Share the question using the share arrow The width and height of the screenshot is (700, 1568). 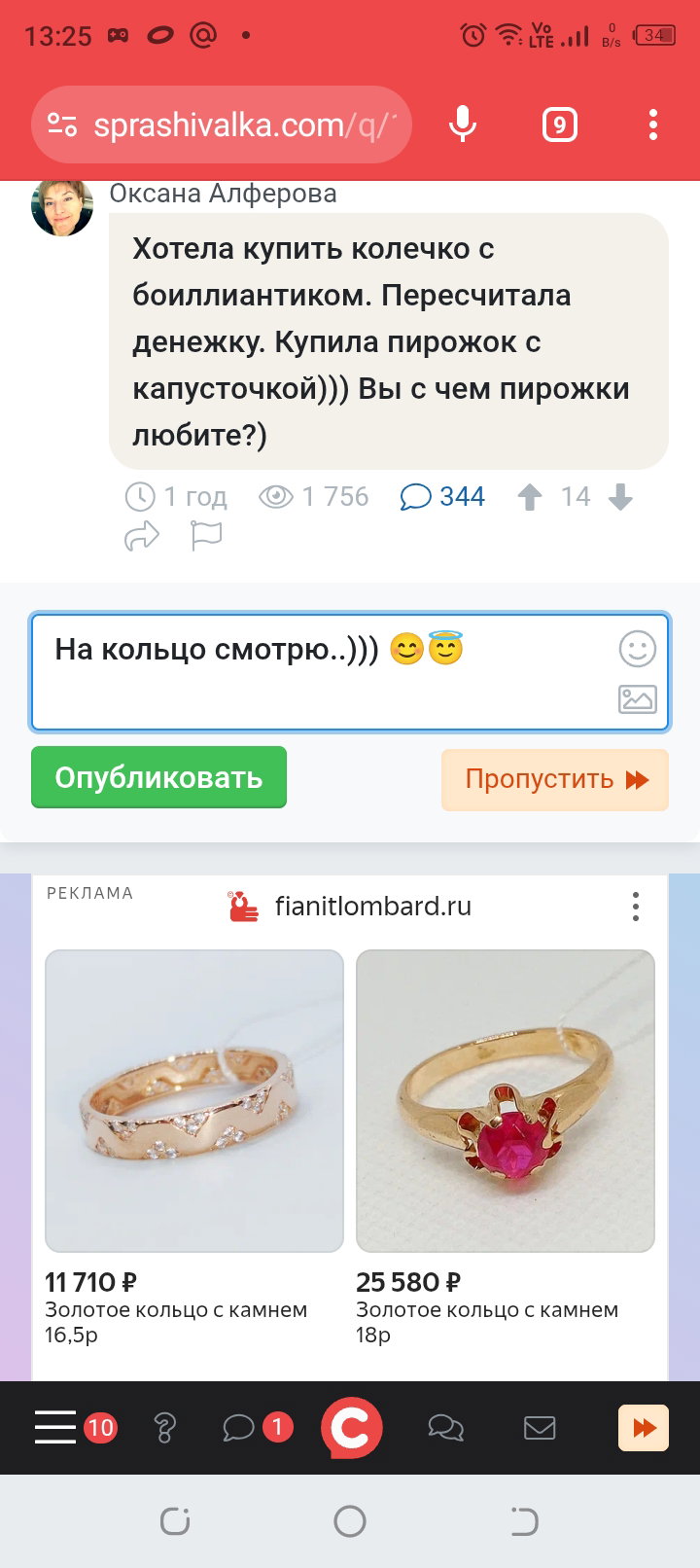pos(142,536)
